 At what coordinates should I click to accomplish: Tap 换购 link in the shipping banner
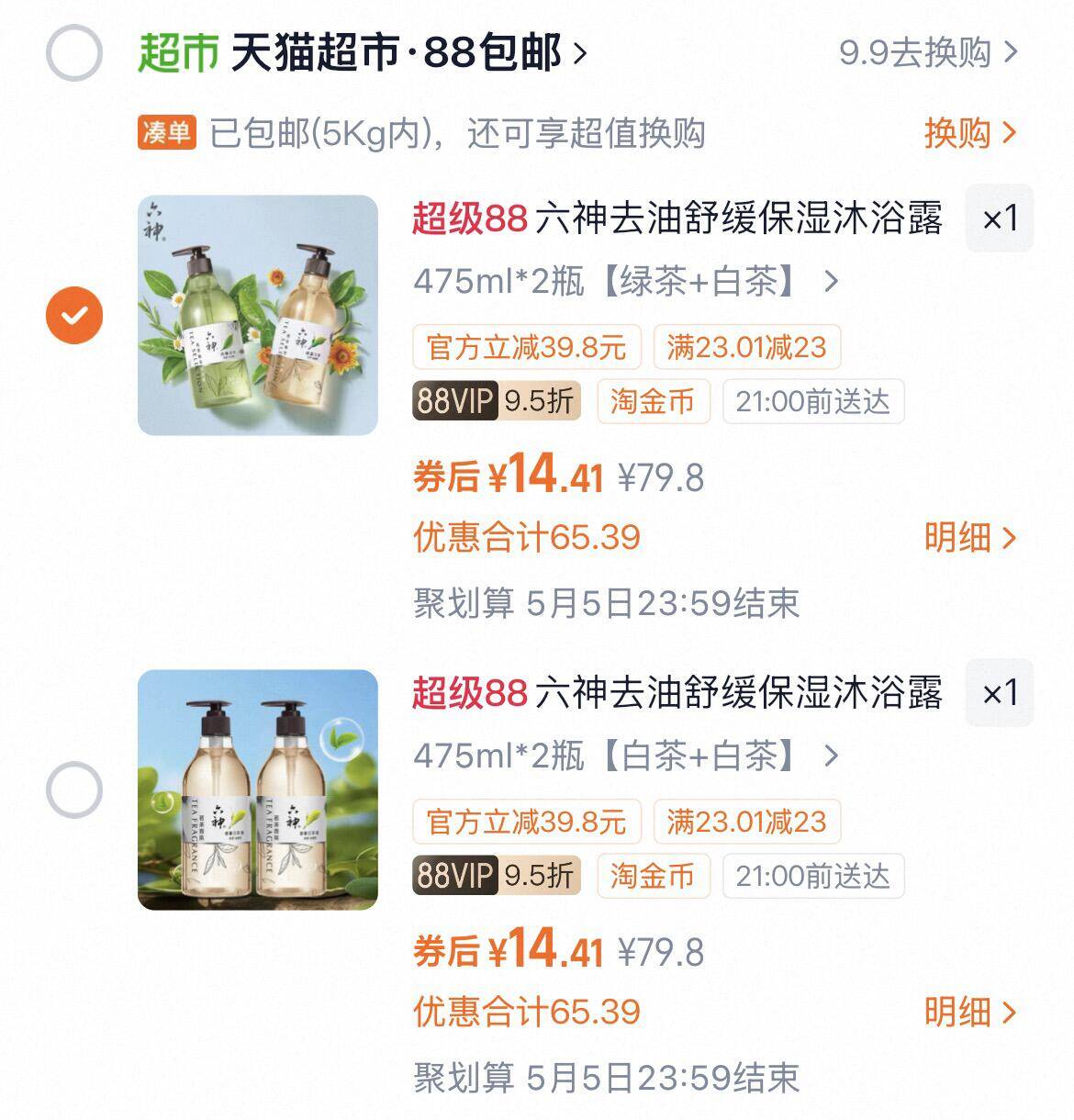tap(969, 133)
